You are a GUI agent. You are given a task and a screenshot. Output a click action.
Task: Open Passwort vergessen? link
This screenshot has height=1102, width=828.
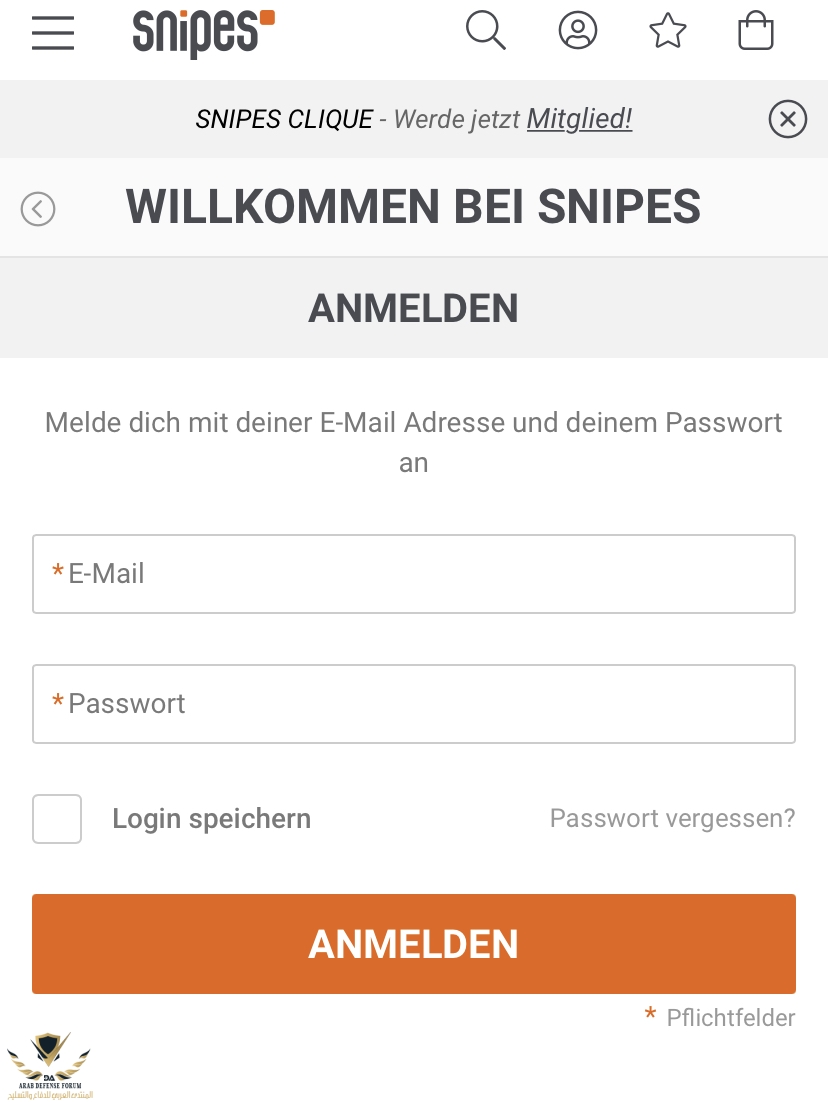click(x=672, y=819)
